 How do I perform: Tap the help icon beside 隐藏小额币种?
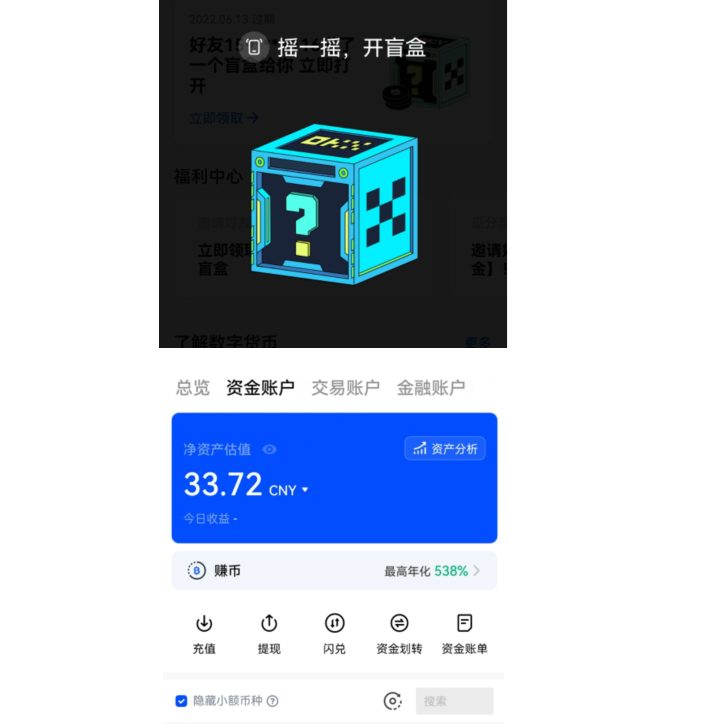point(272,701)
